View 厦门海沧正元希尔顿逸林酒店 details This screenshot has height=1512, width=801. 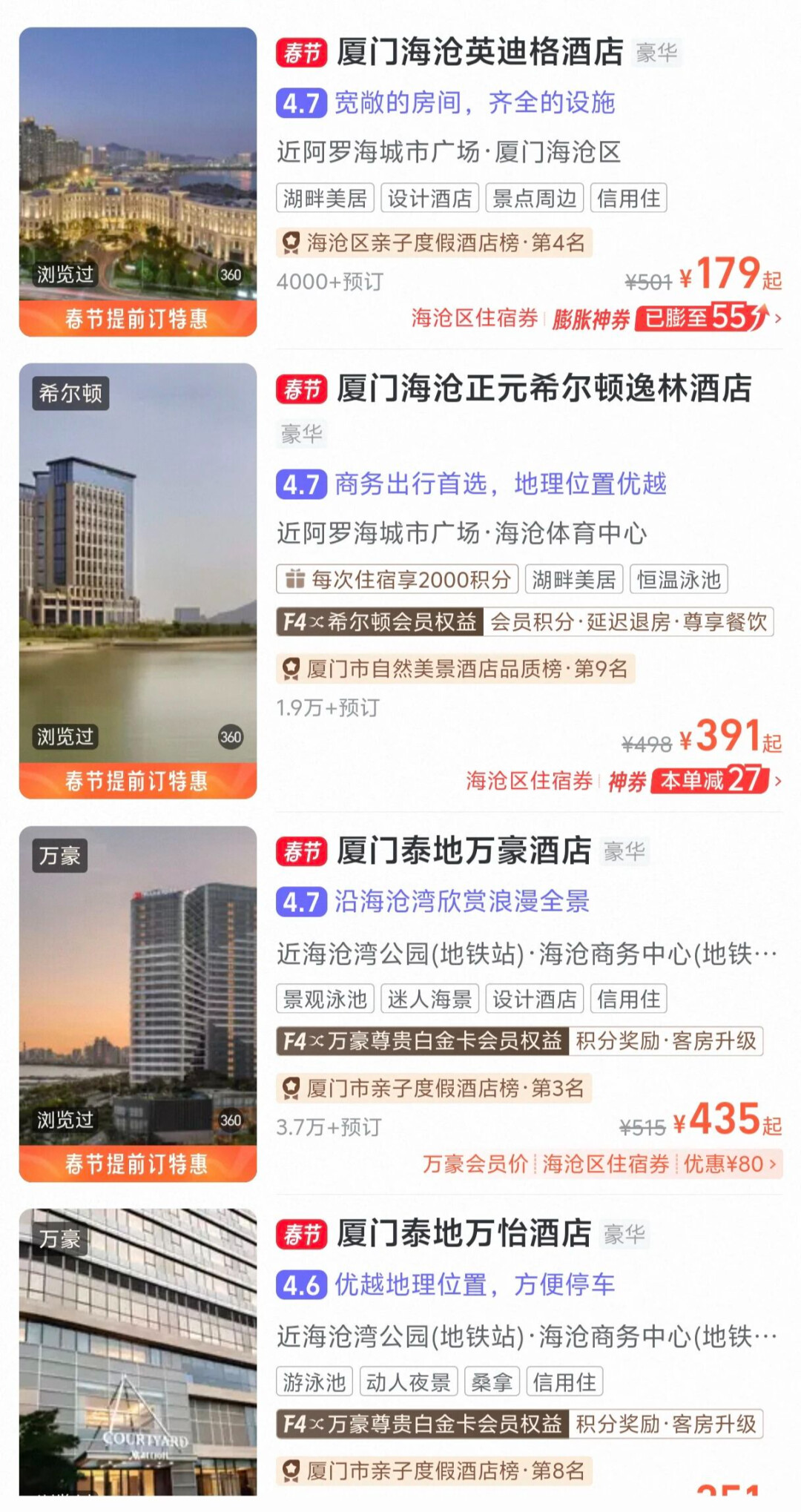(x=544, y=389)
